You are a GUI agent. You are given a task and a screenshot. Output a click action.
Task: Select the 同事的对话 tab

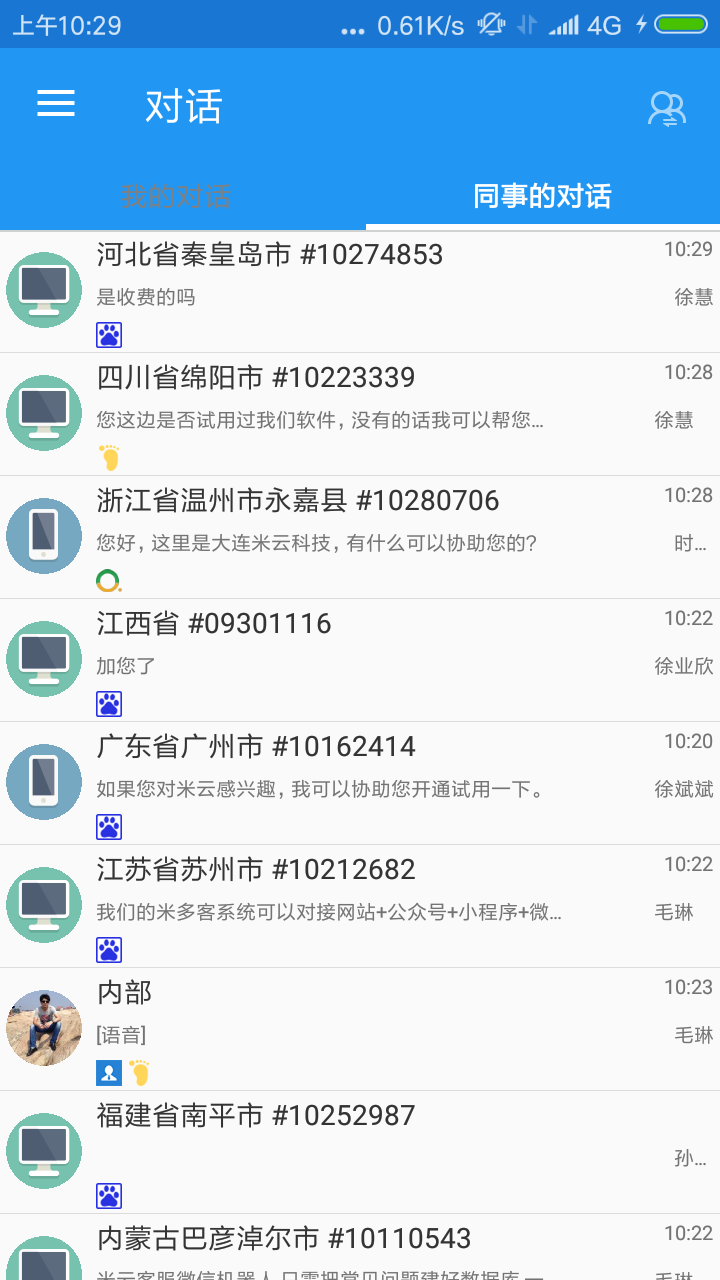point(542,196)
